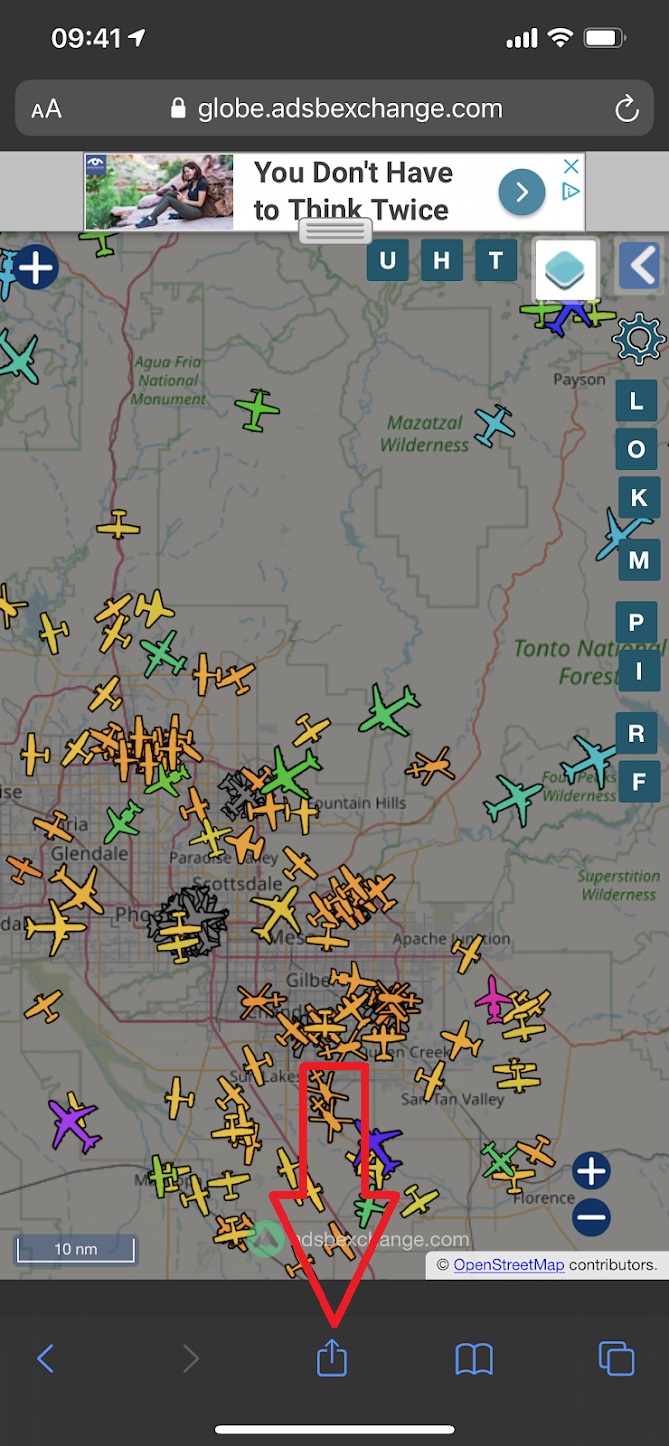The image size is (669, 1446).
Task: Go back to the previous page
Action: 45,1358
